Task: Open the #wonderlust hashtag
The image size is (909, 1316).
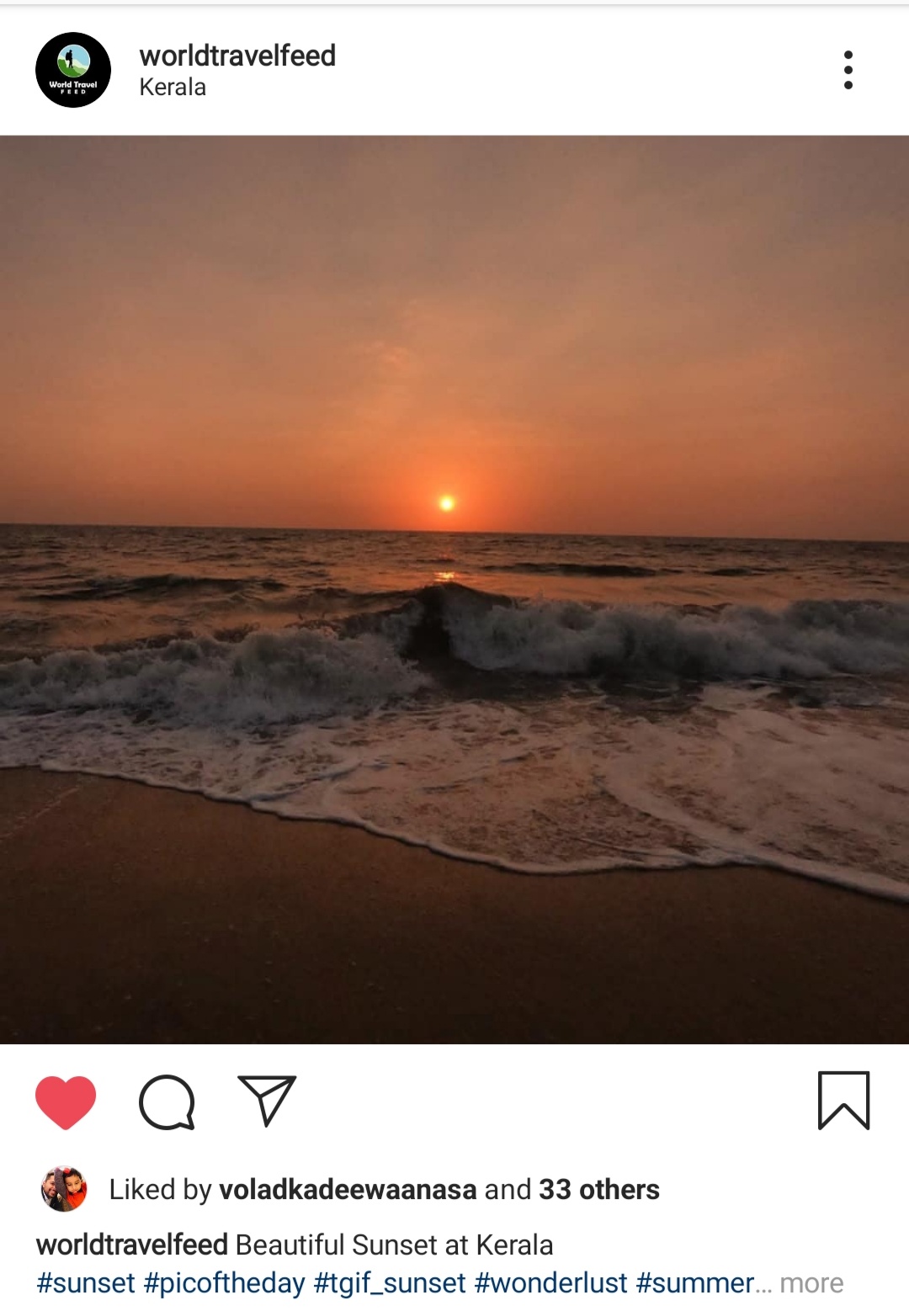Action: point(550,1283)
